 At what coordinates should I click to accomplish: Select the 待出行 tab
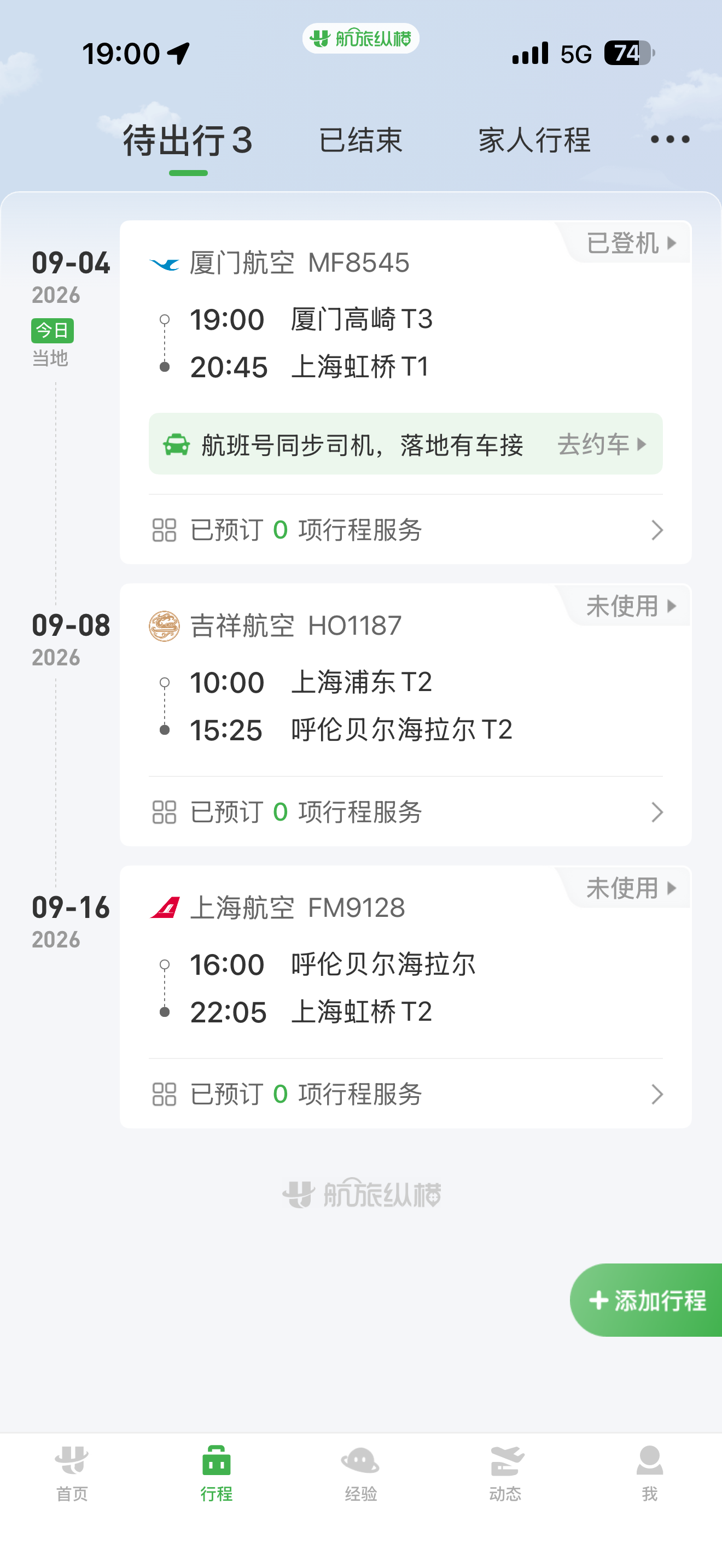point(188,141)
